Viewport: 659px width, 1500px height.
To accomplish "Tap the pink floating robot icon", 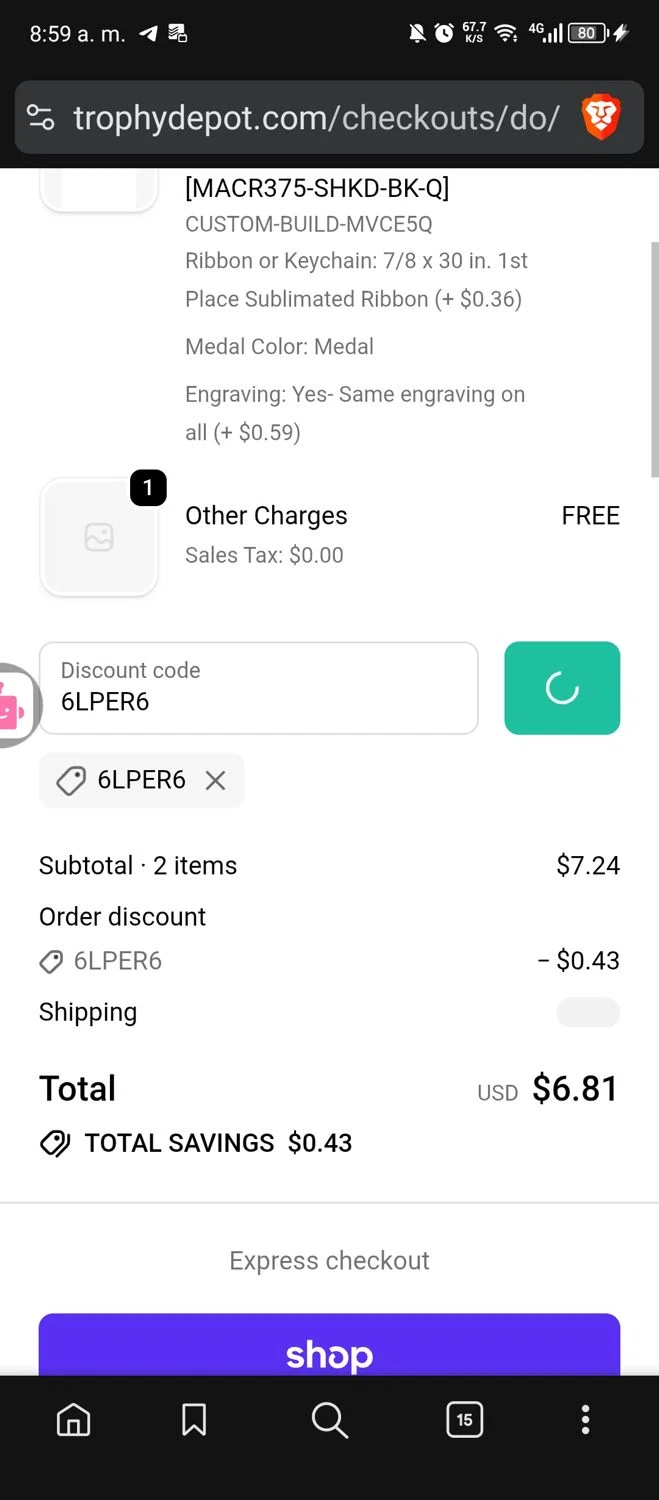I will click(12, 706).
